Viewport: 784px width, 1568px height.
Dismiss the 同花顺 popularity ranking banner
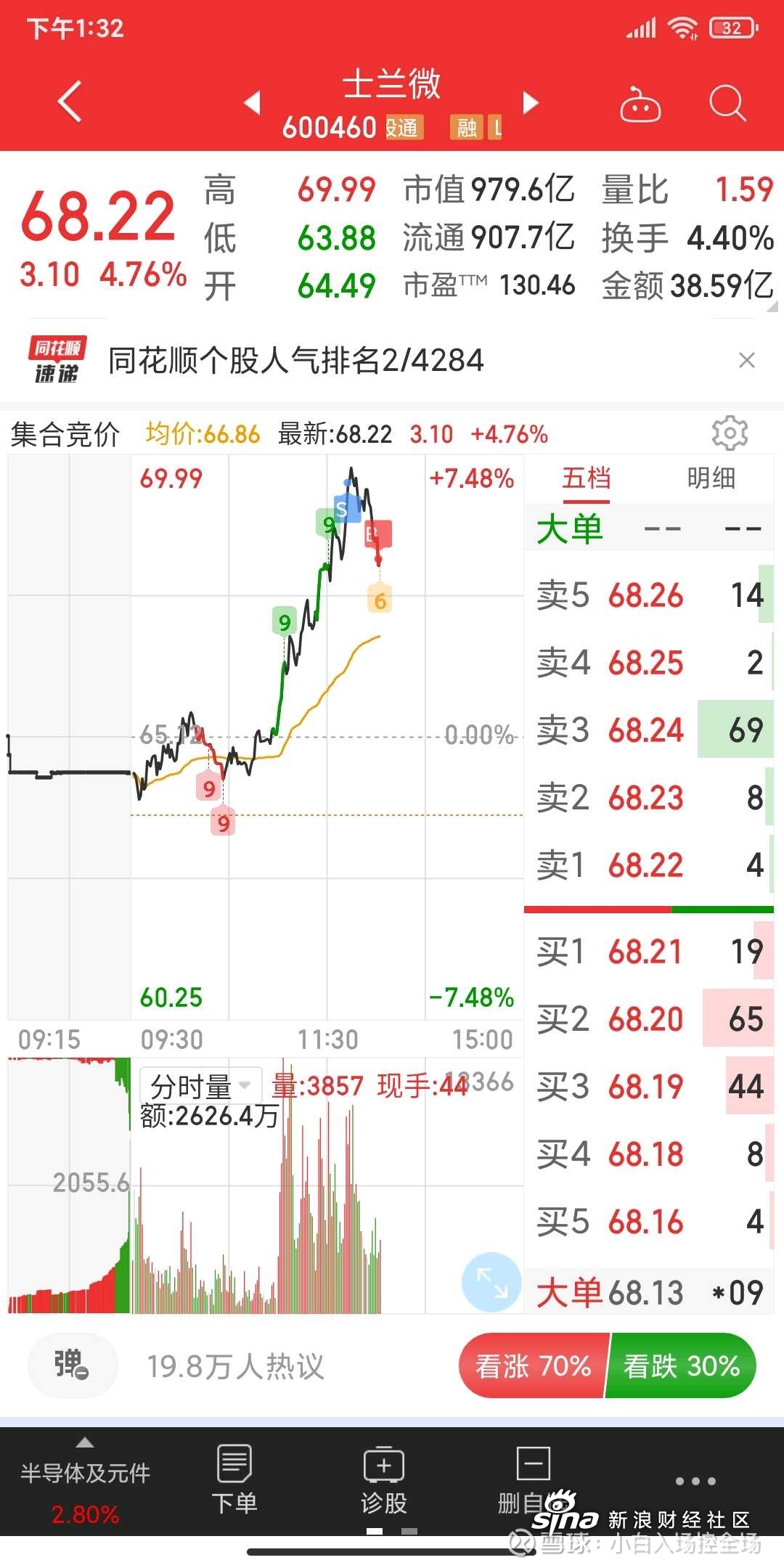tap(746, 360)
